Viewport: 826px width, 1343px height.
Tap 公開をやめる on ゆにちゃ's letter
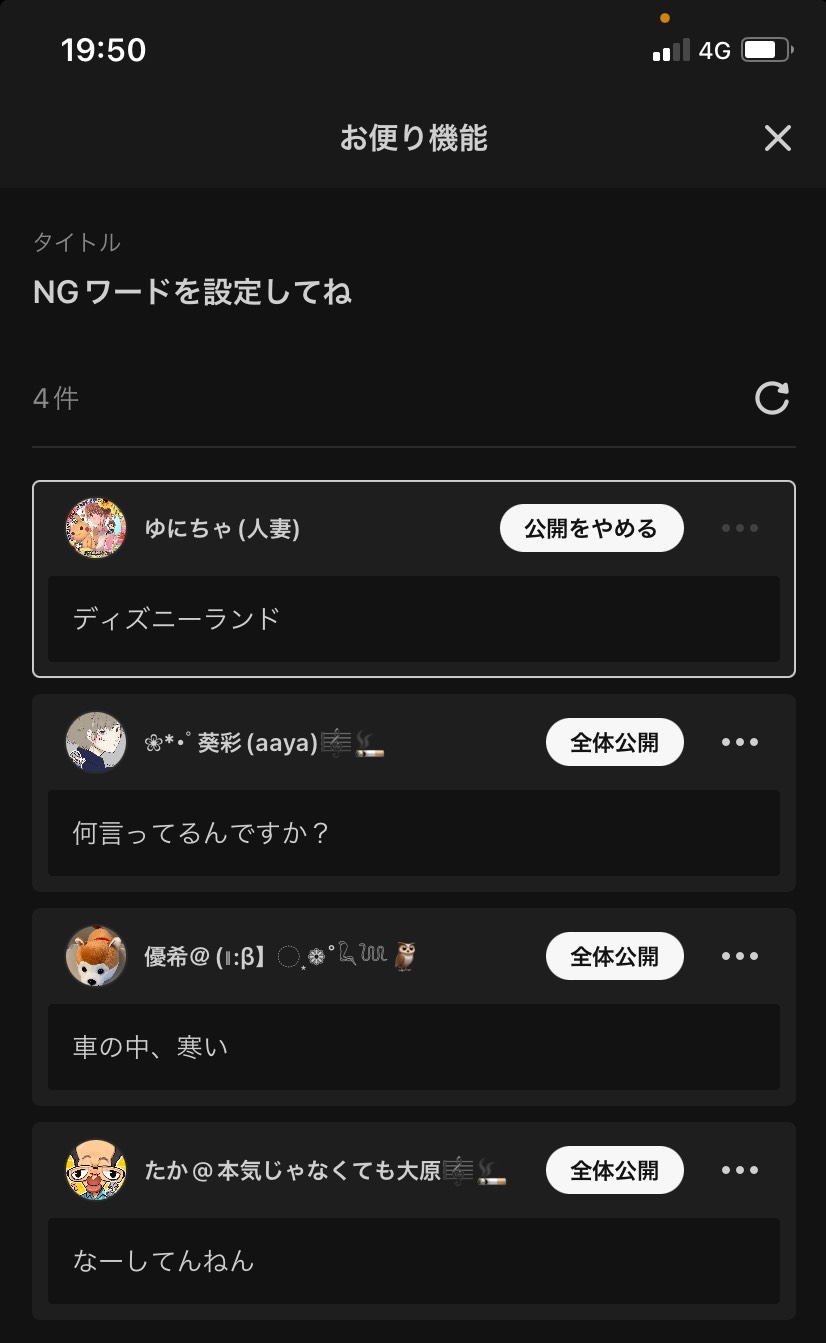[x=592, y=528]
